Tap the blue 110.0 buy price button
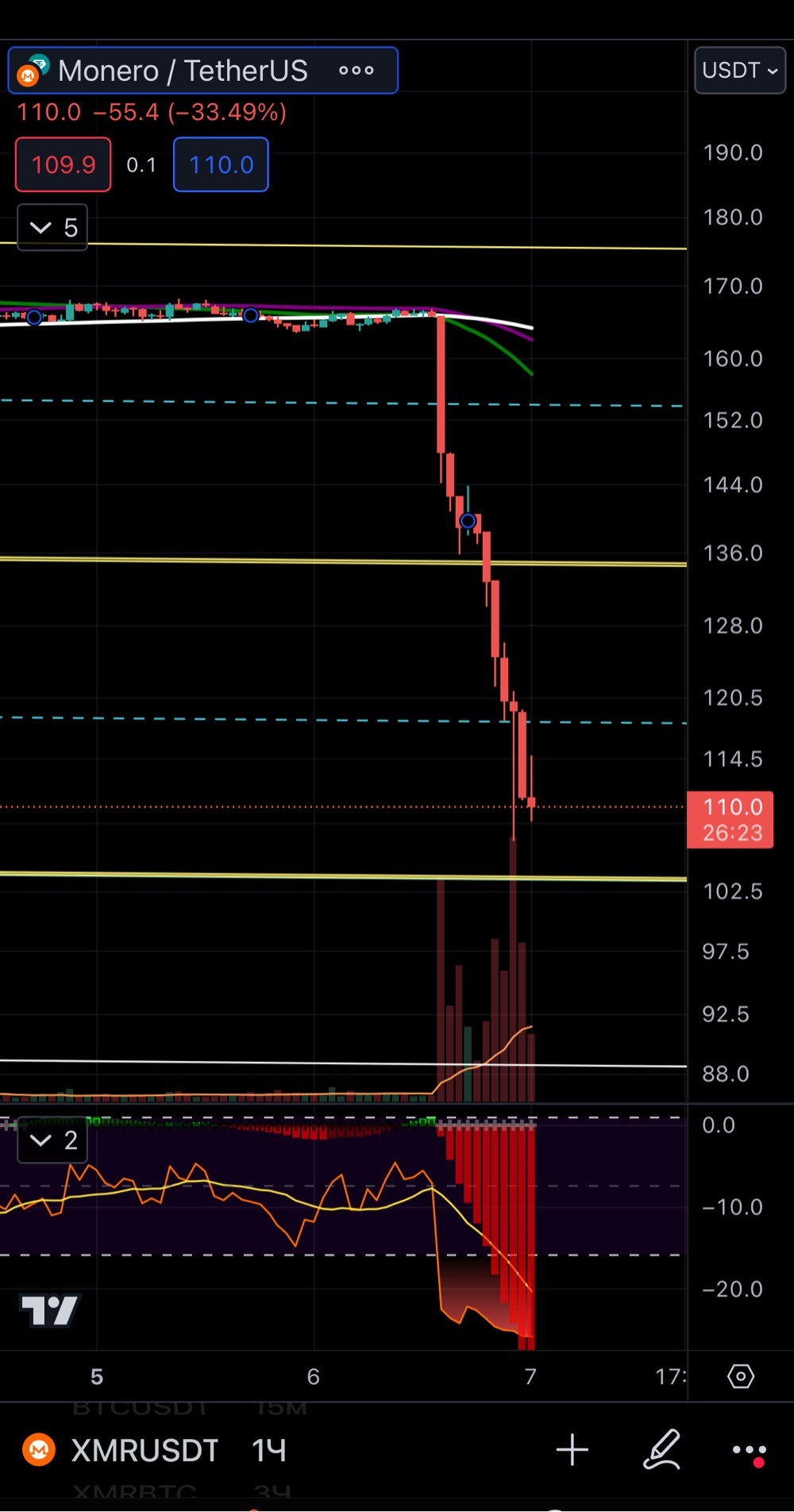The width and height of the screenshot is (794, 1512). 221,164
